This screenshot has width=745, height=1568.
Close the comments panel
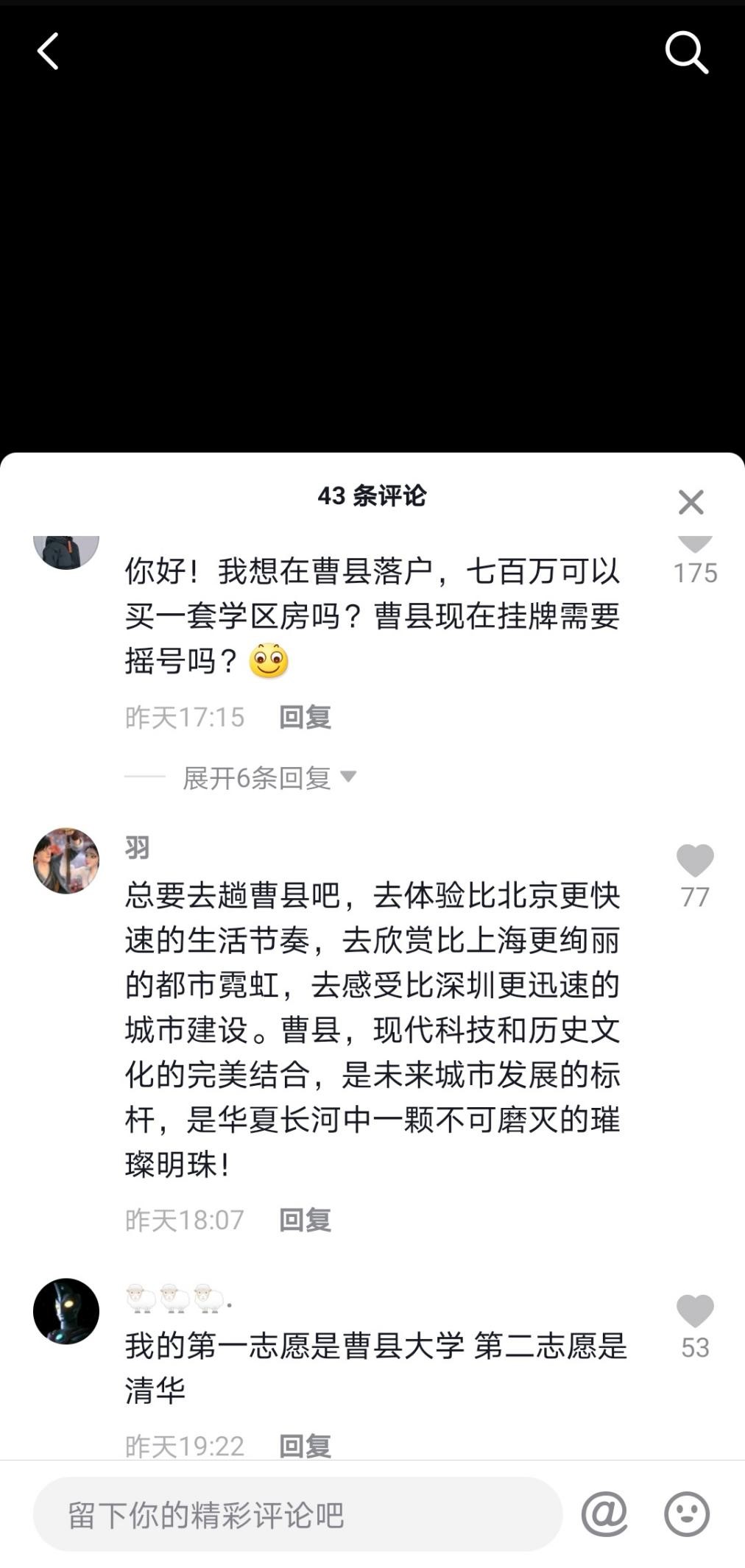pos(691,503)
